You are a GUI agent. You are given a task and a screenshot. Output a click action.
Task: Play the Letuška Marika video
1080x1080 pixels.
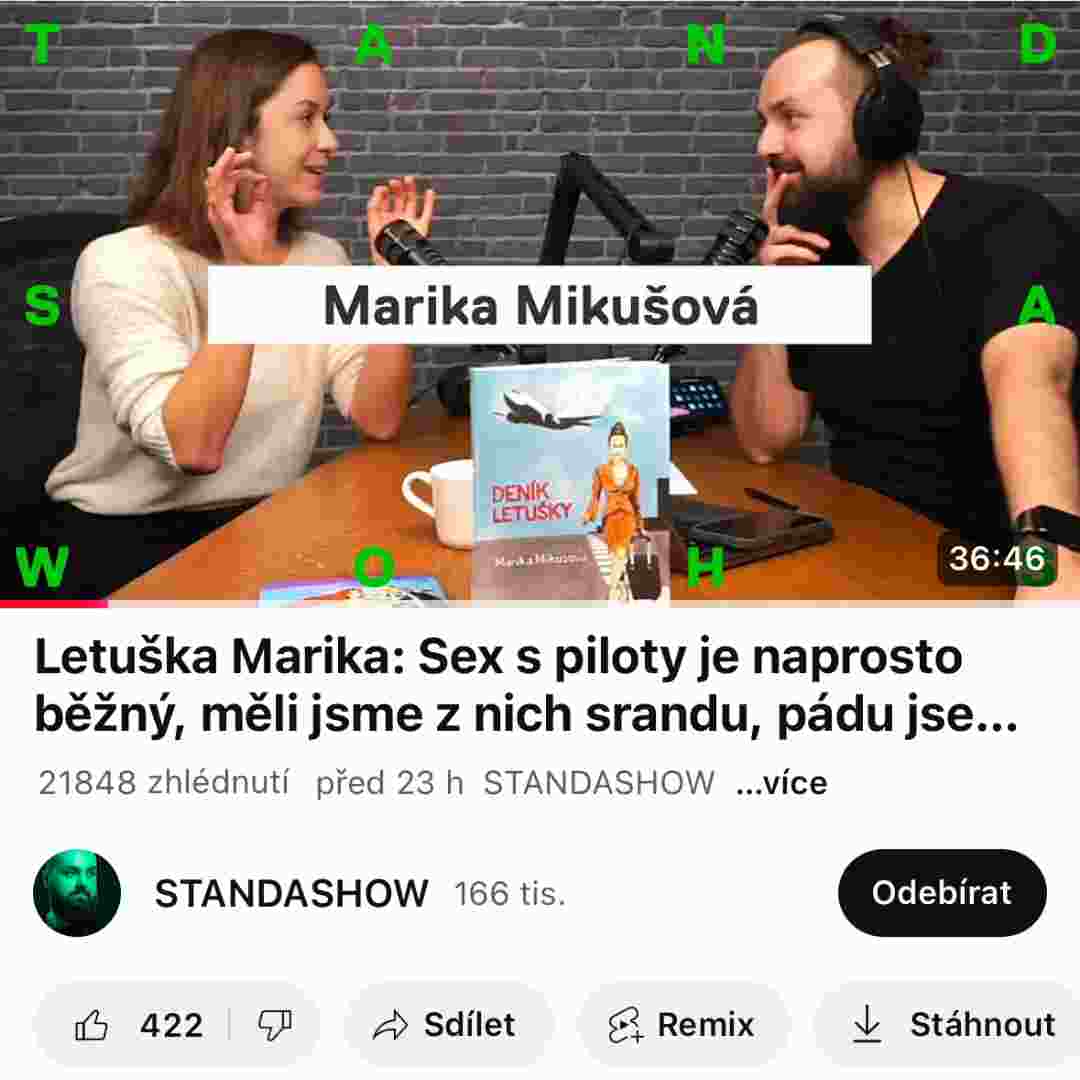pos(540,300)
